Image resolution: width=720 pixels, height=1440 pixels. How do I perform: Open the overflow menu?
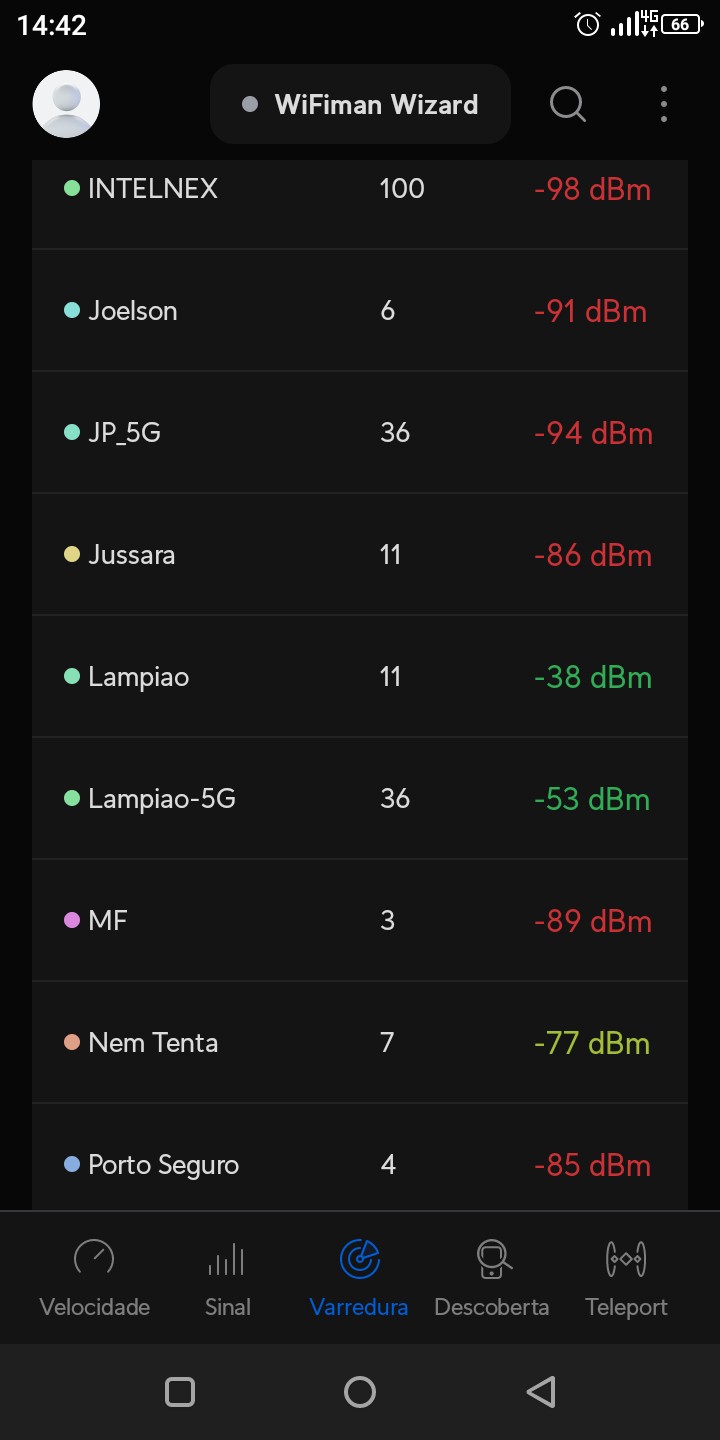coord(663,104)
